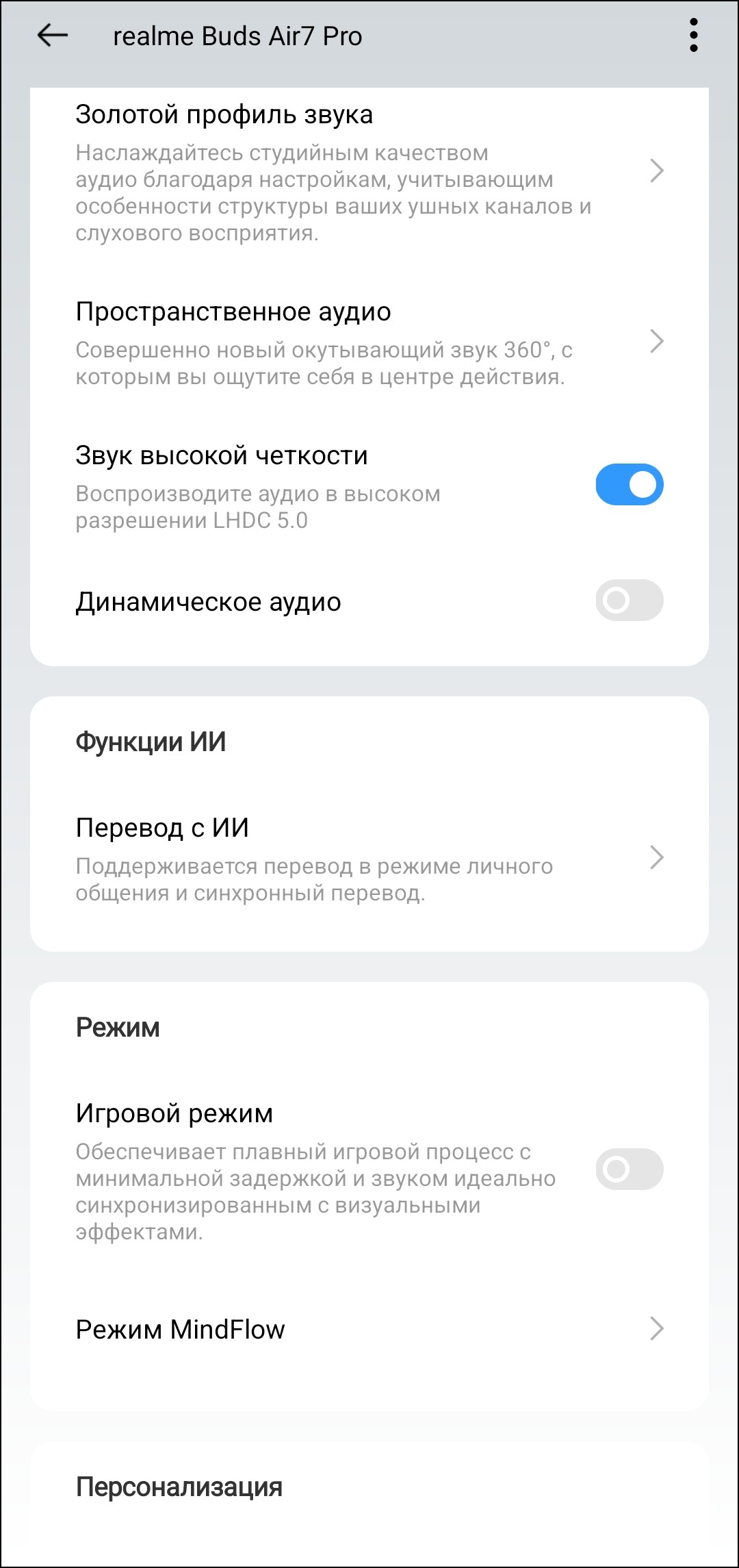739x1568 pixels.
Task: Disable Звук высокой четкости switch
Action: click(629, 485)
